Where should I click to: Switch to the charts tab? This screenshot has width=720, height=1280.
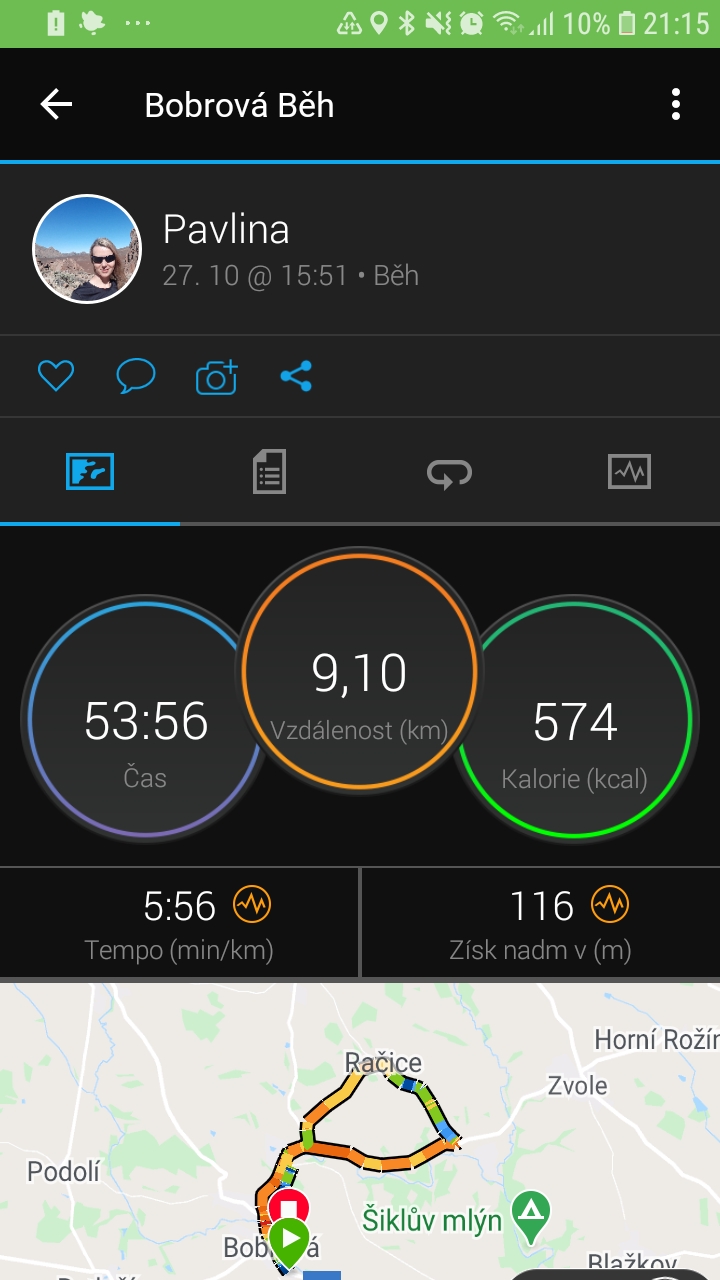tap(629, 471)
